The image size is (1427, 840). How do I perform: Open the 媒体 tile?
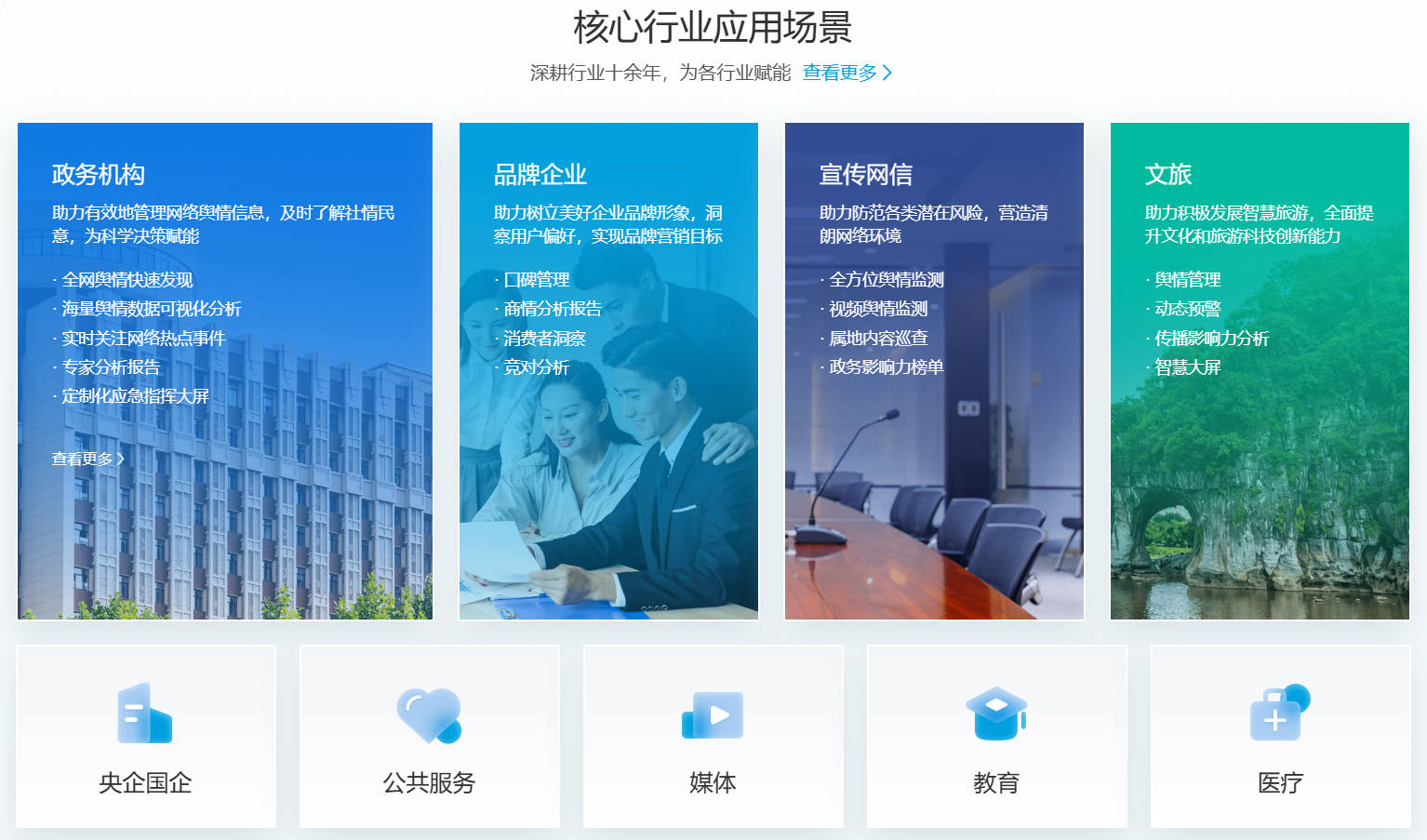[713, 736]
